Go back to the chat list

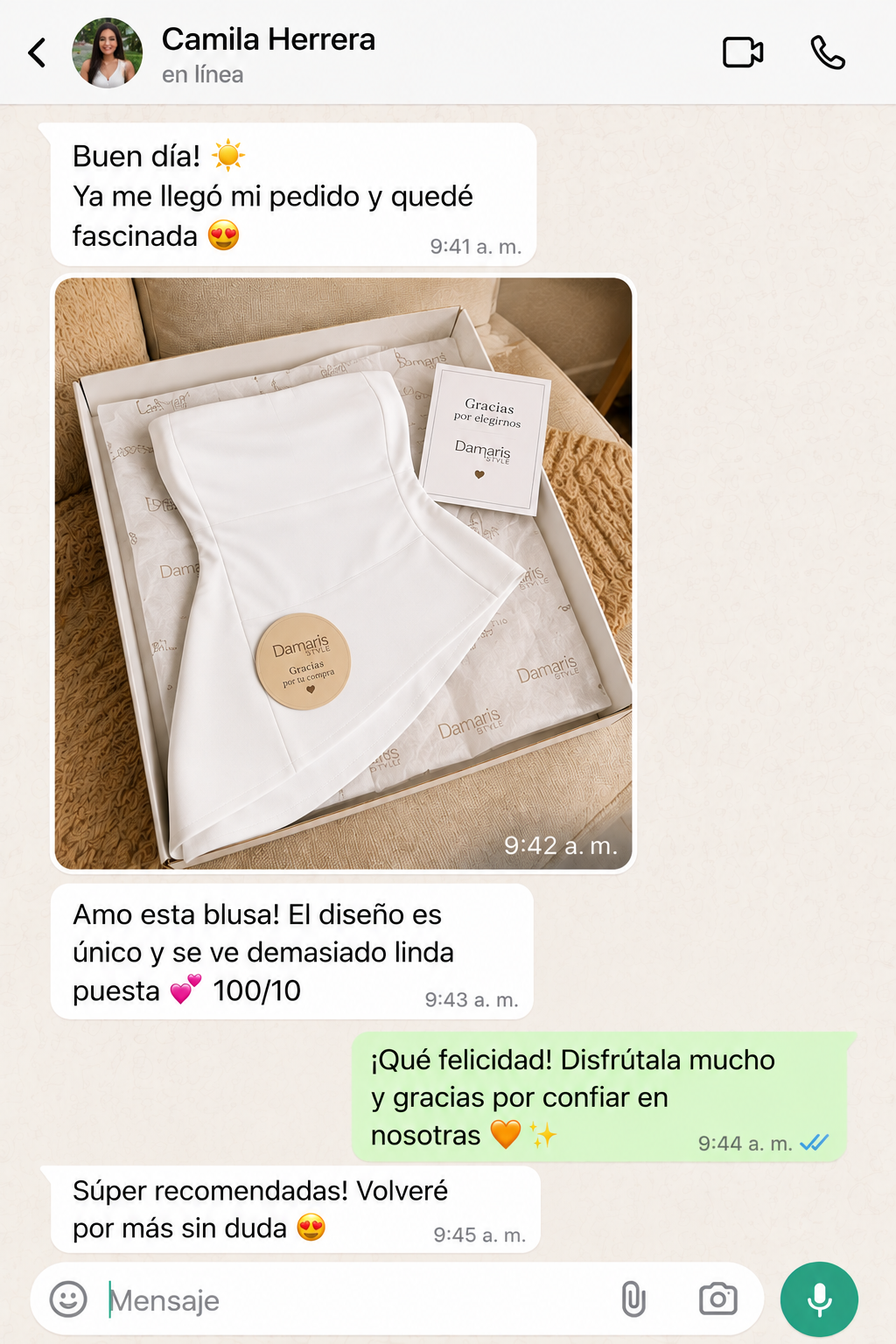pos(37,53)
